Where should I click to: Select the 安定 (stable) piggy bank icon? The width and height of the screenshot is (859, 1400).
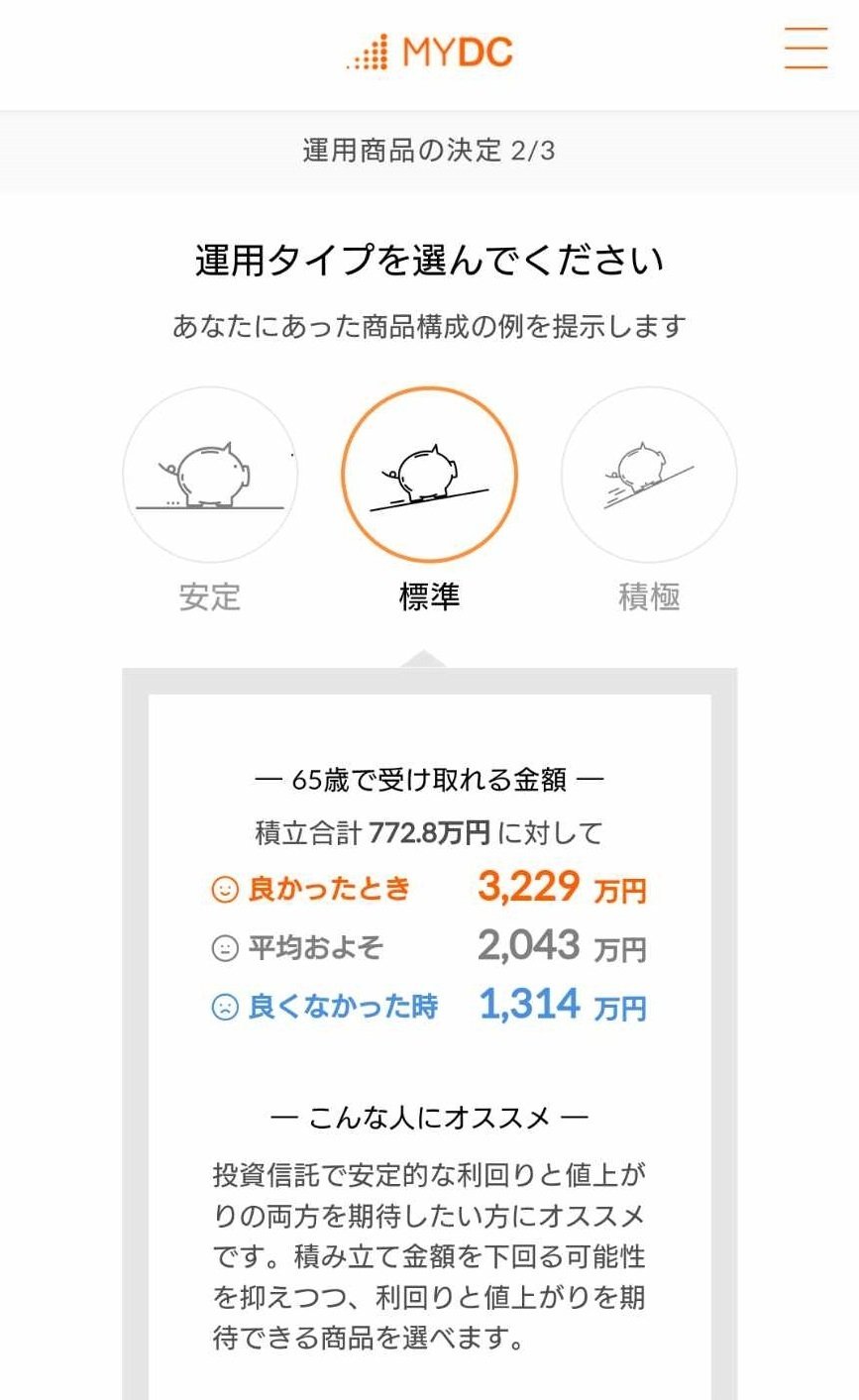[210, 474]
